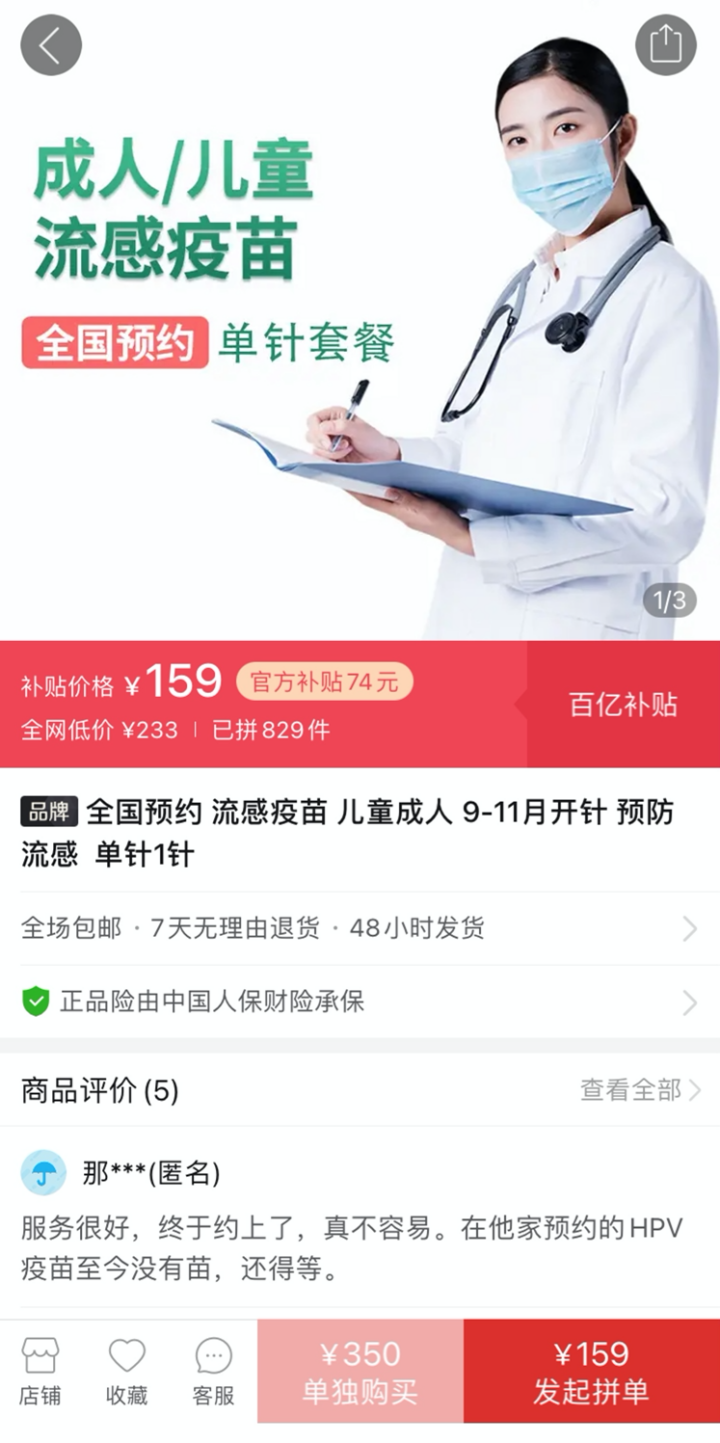This screenshot has width=720, height=1443.
Task: Contact 客服 customer service
Action: pos(213,1372)
